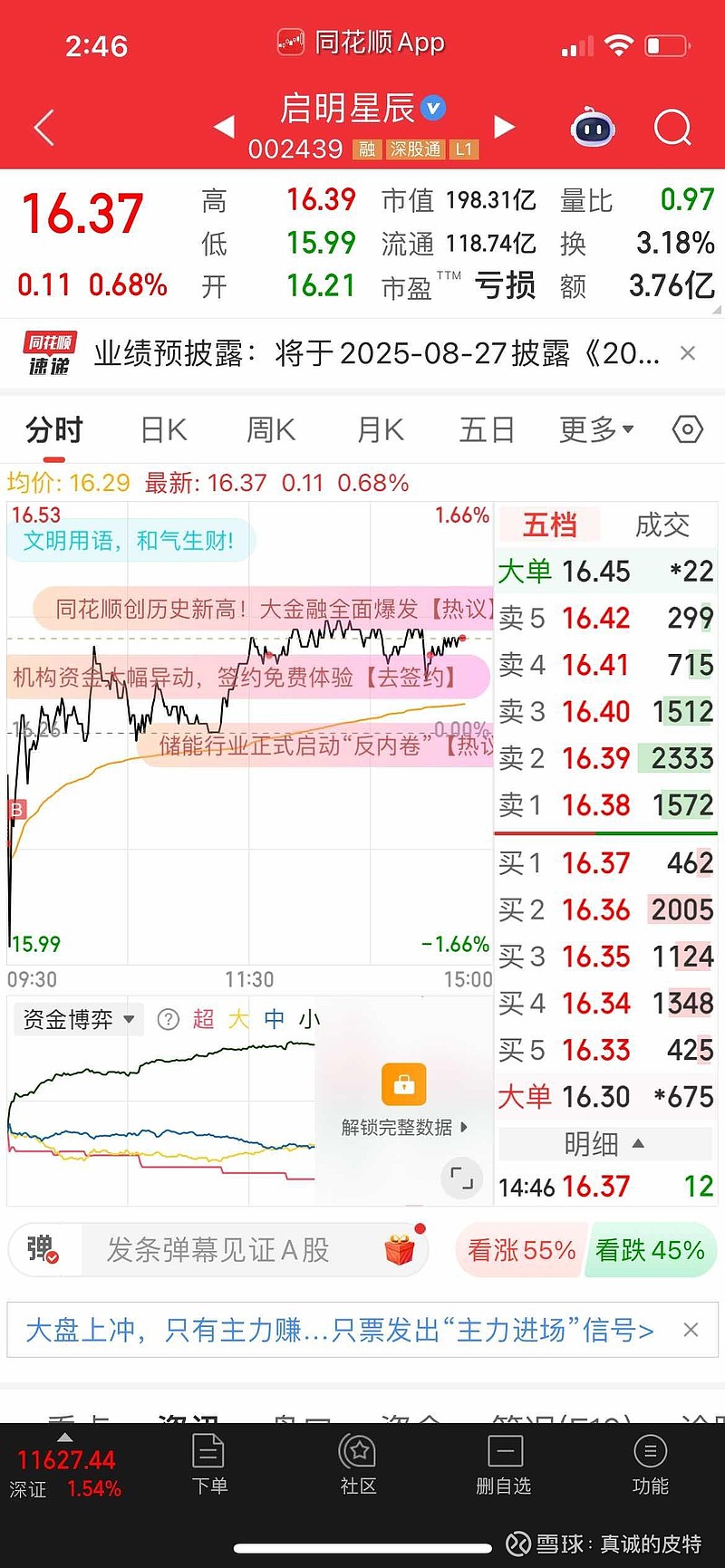
Task: Switch to the next stock arrow
Action: point(504,128)
